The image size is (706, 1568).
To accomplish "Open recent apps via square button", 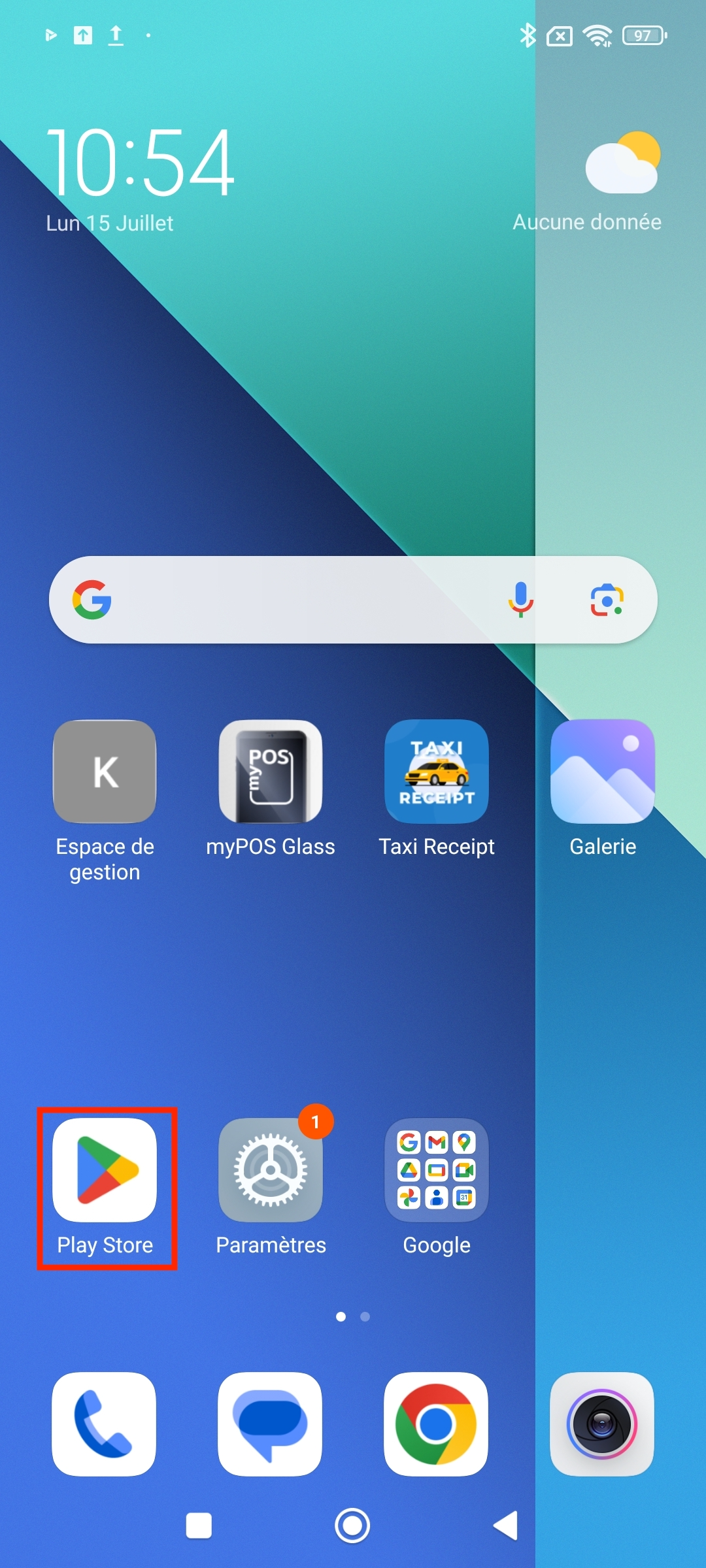I will tap(199, 1526).
